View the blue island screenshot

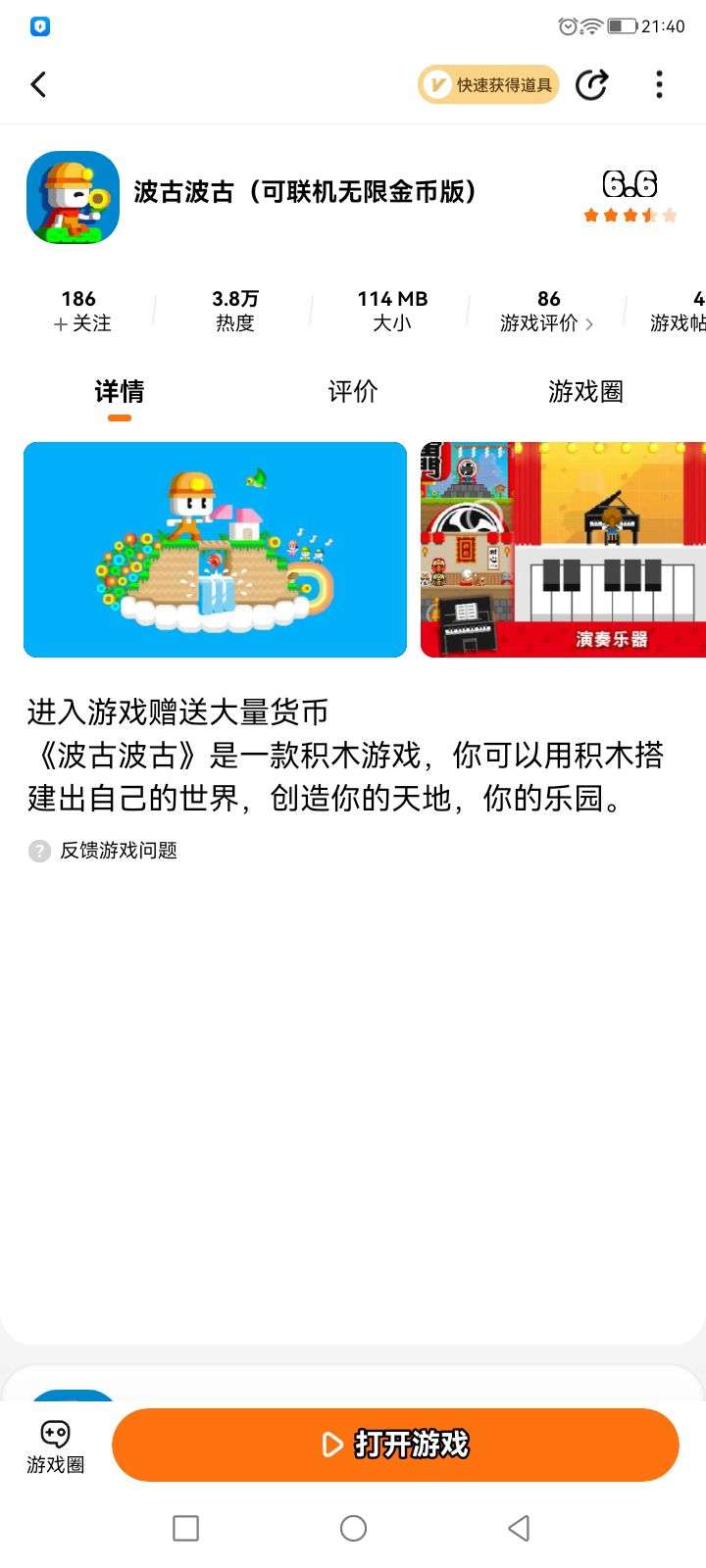pyautogui.click(x=215, y=550)
